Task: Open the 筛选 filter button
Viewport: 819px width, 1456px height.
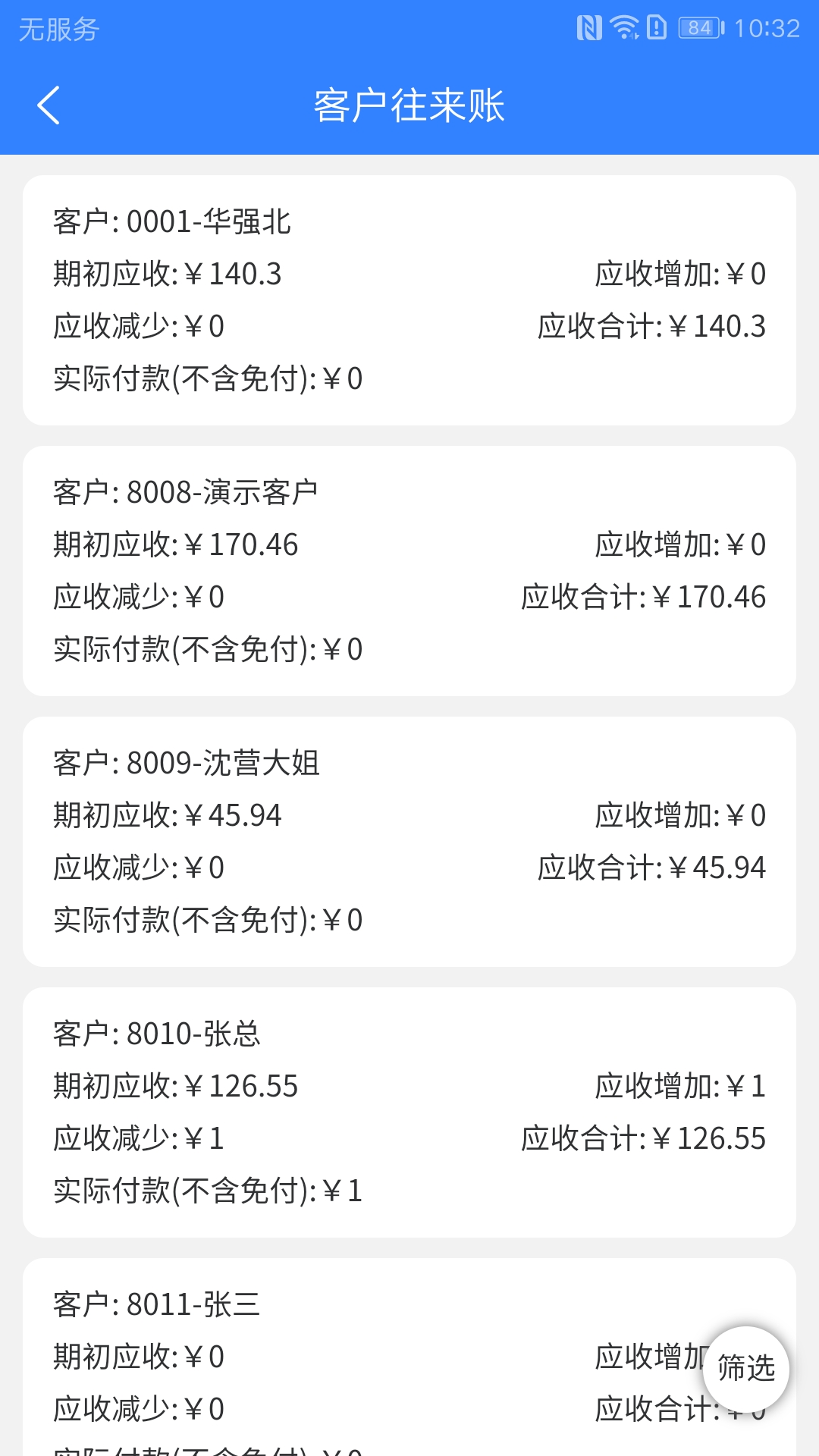Action: (746, 1369)
